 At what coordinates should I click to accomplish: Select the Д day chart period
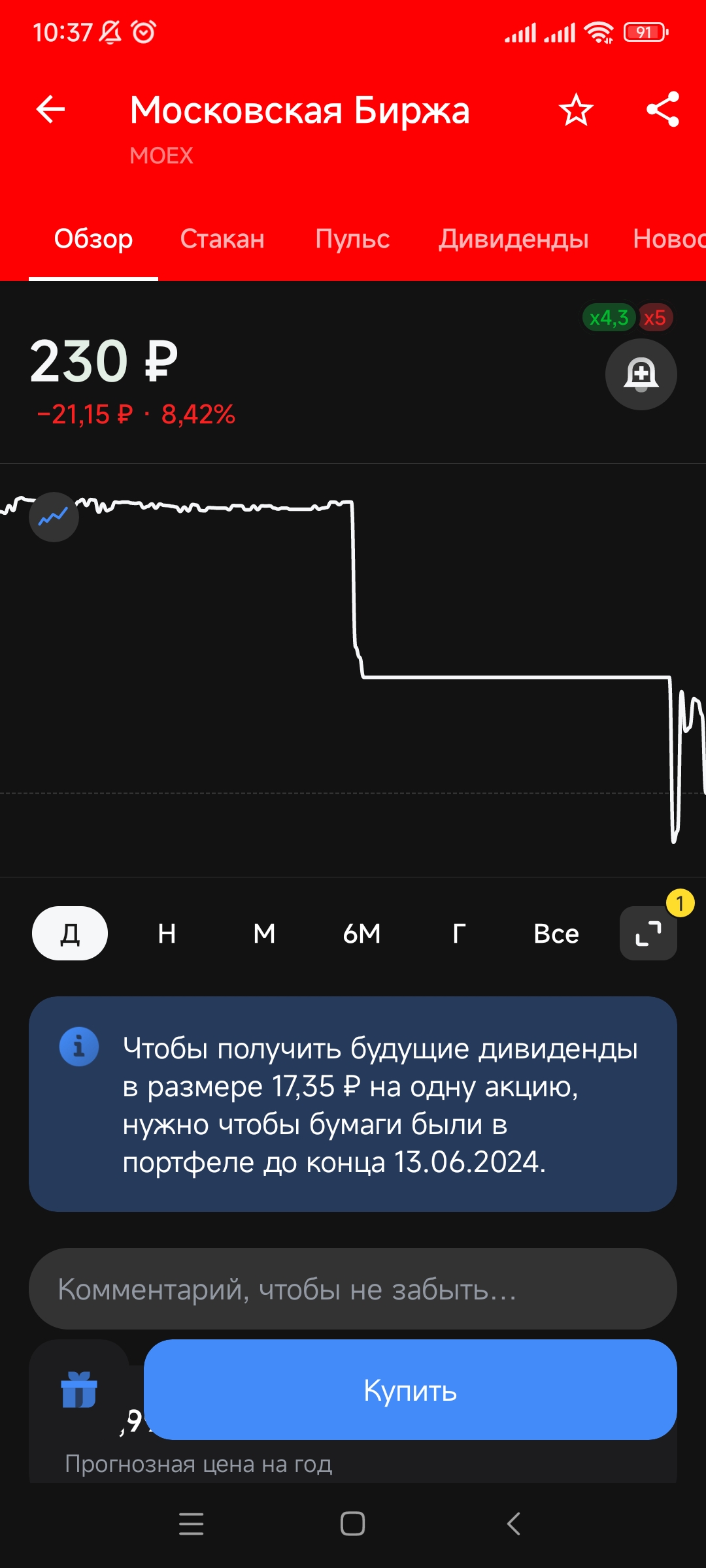tap(70, 934)
